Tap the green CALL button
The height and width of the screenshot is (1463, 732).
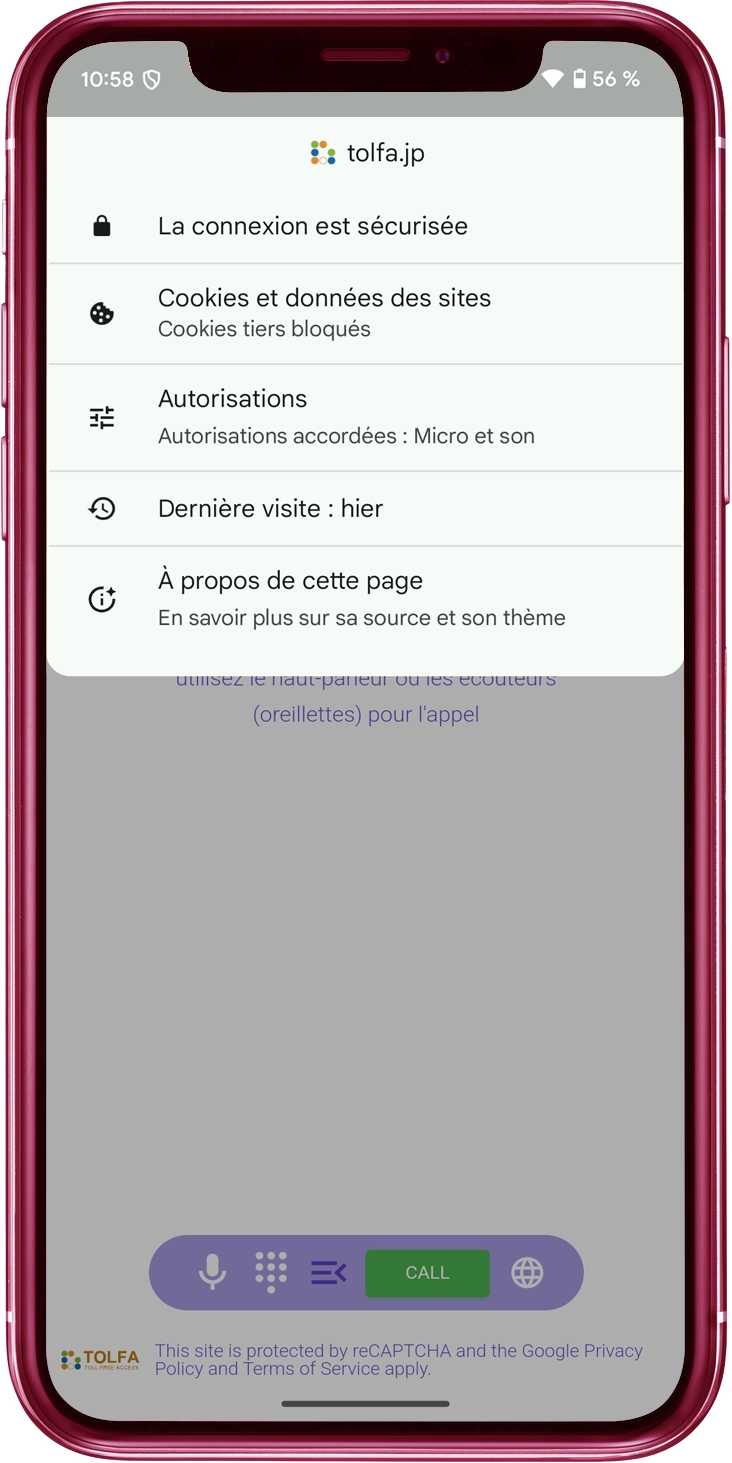(x=427, y=1273)
